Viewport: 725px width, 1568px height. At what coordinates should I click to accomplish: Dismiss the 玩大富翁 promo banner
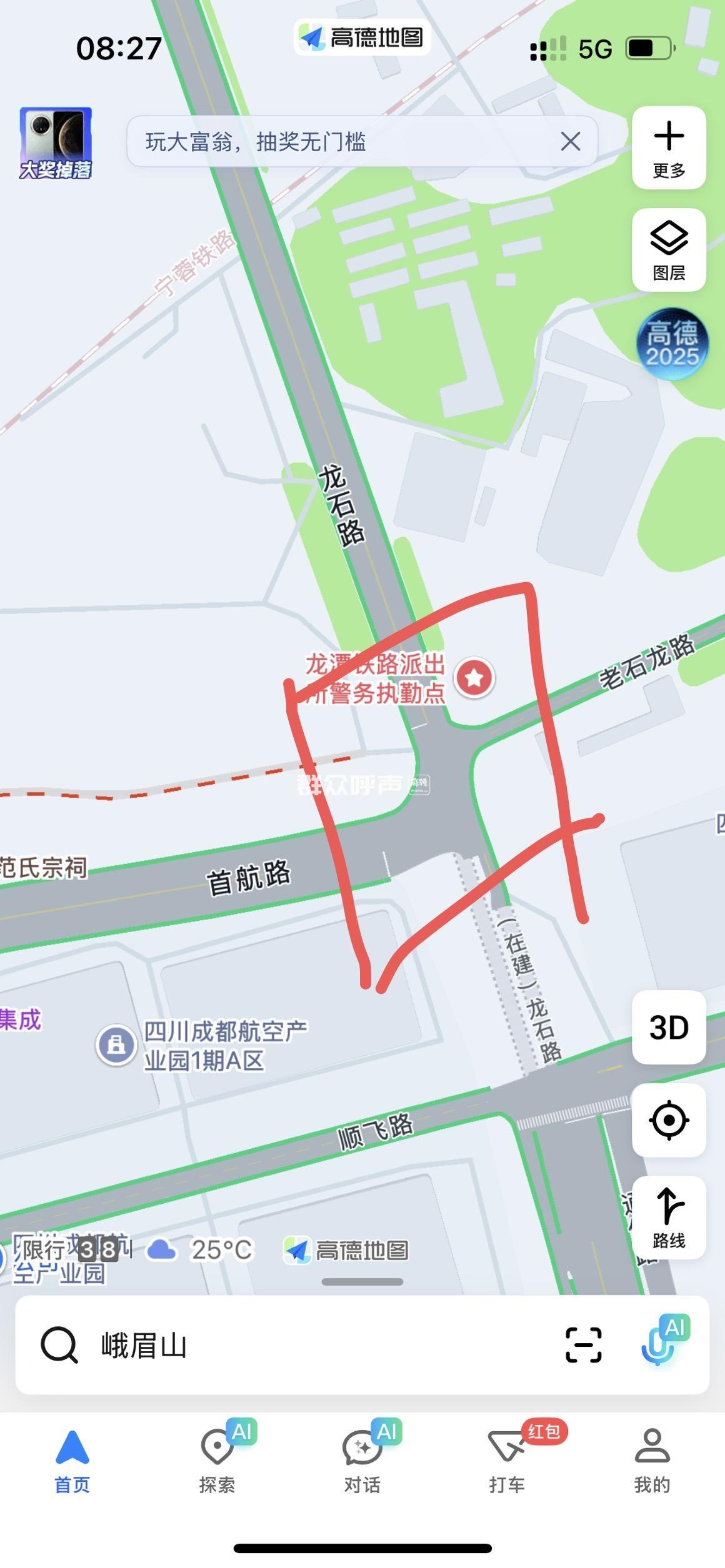tap(570, 141)
